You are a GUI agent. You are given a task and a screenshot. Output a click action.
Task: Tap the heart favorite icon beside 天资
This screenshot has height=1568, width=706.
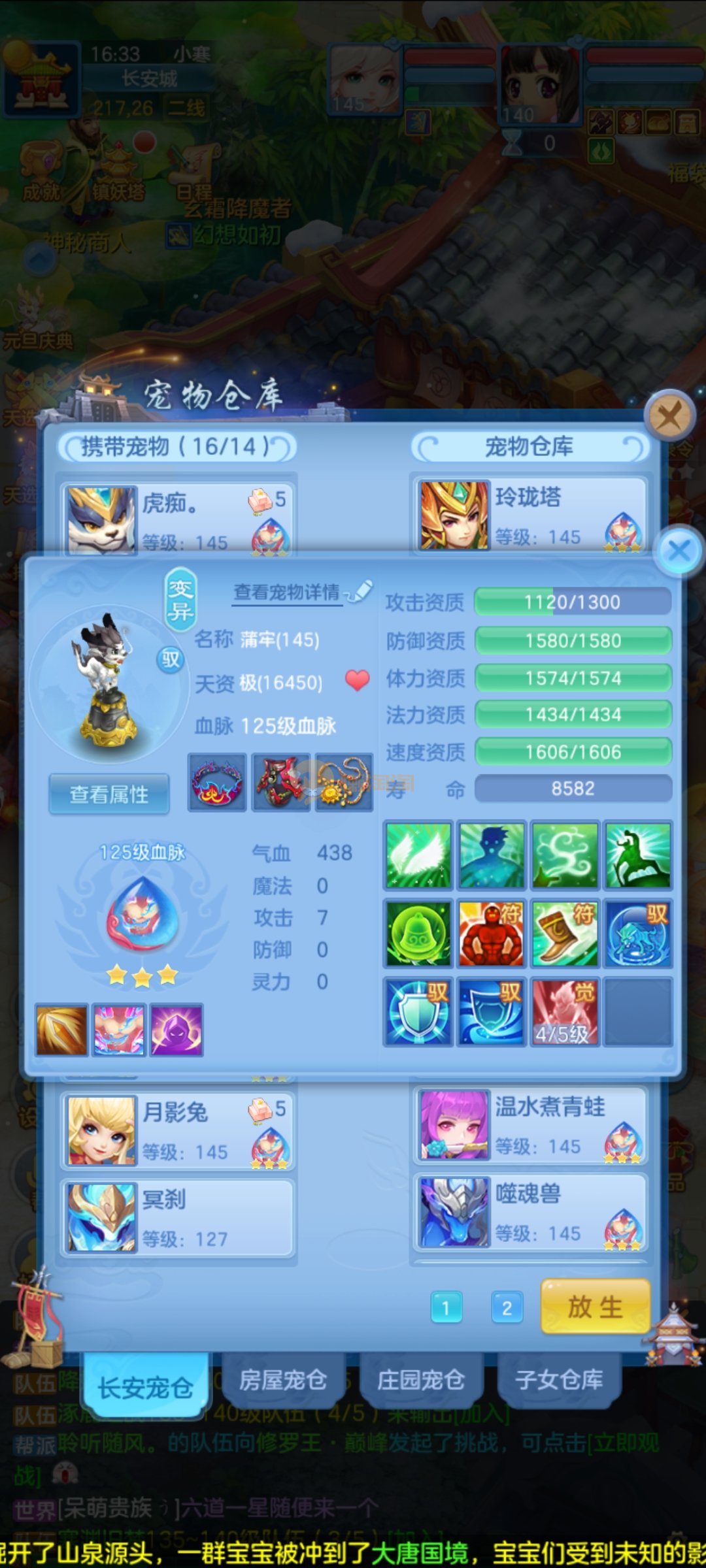357,681
